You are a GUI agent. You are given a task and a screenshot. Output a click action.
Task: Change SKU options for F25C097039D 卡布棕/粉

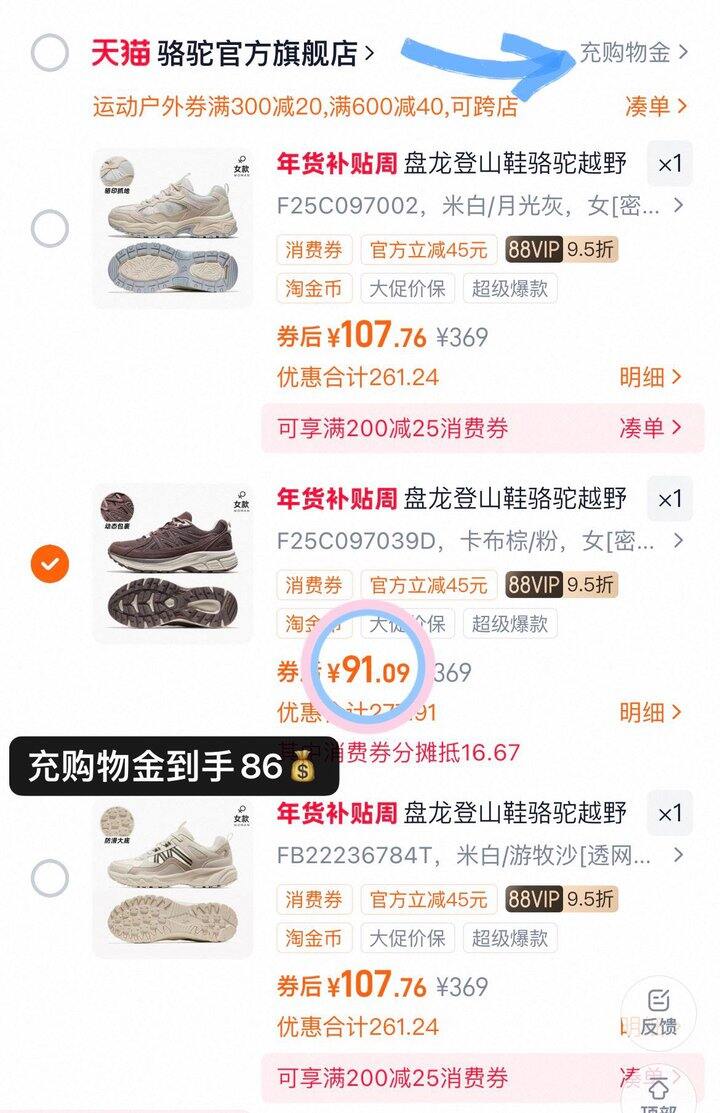(480, 542)
